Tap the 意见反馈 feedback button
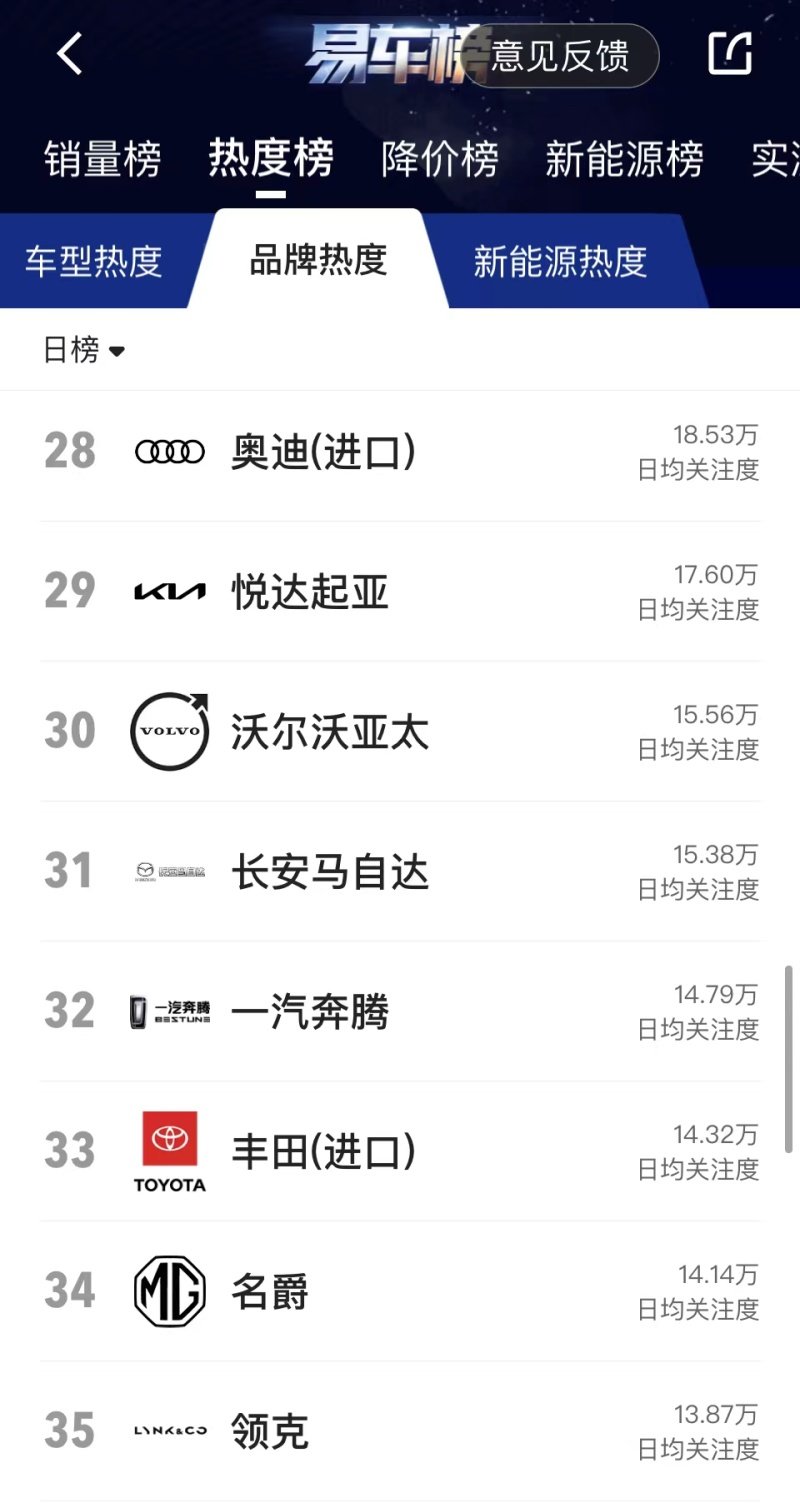The height and width of the screenshot is (1503, 800). tap(561, 56)
